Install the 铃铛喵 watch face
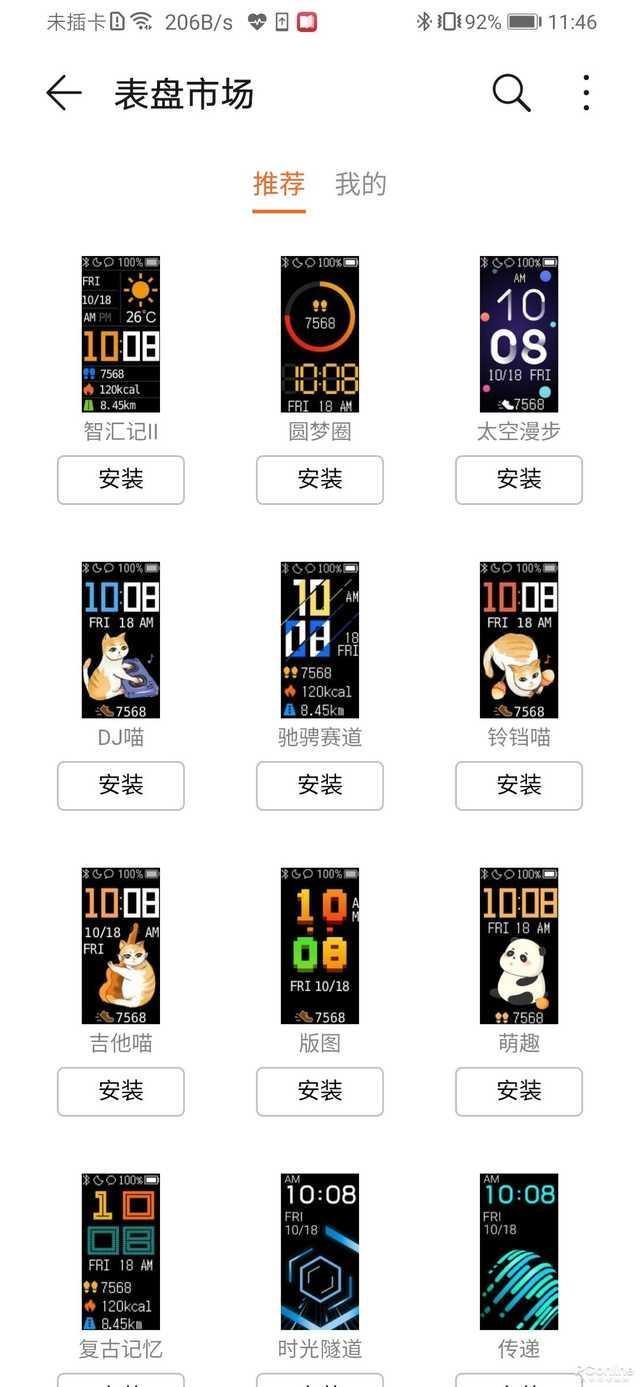 coord(519,786)
